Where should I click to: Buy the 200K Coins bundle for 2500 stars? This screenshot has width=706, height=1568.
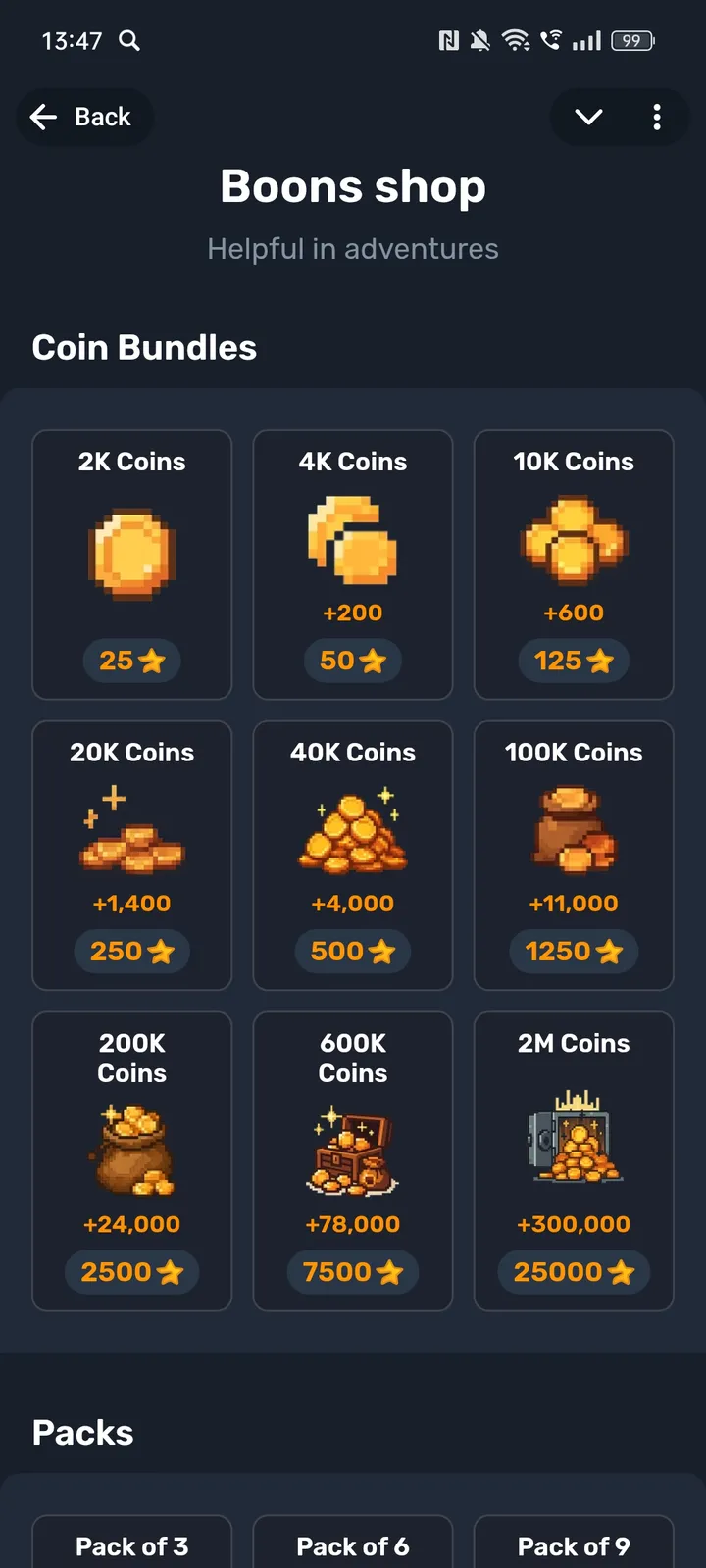tap(131, 1271)
